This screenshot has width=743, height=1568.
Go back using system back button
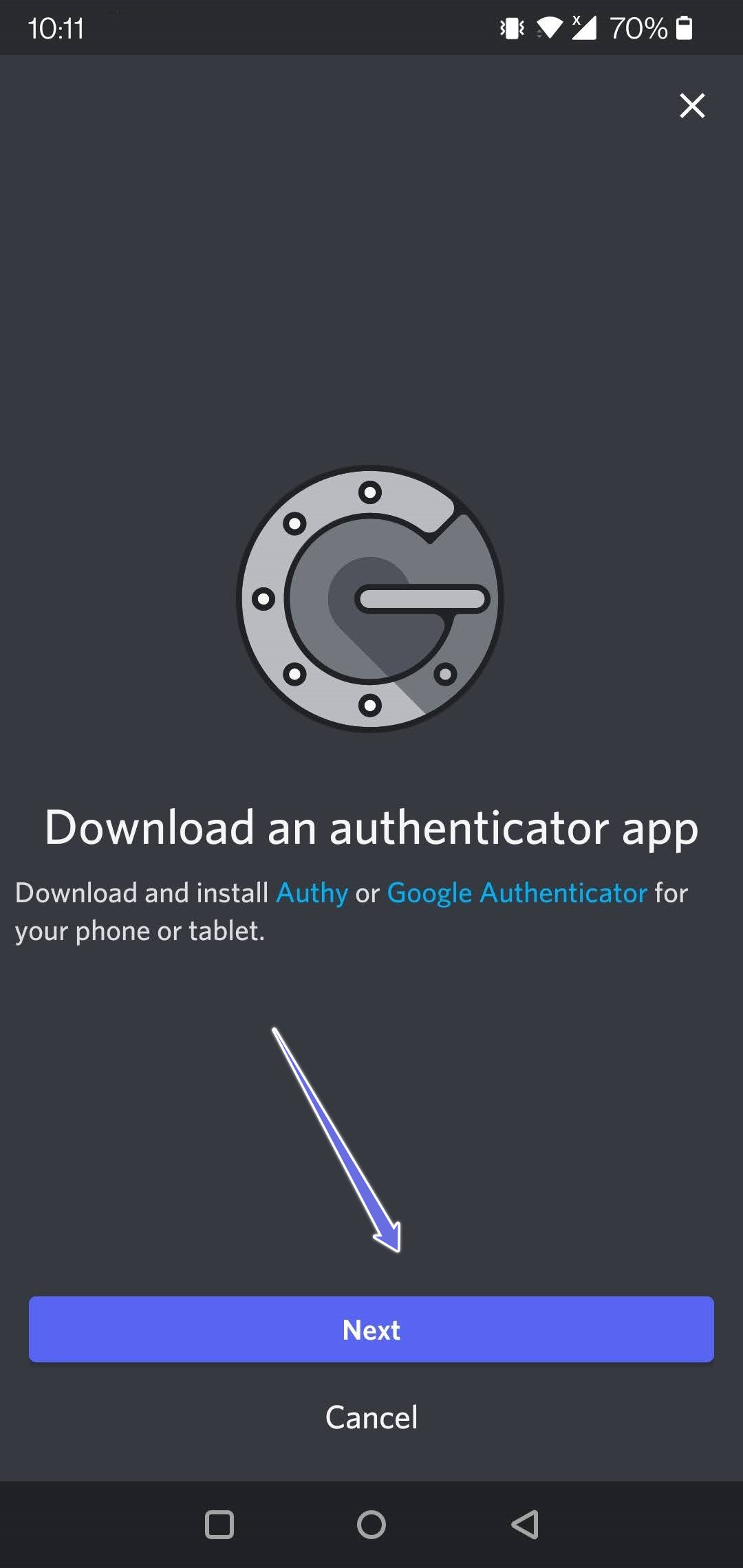click(x=525, y=1525)
